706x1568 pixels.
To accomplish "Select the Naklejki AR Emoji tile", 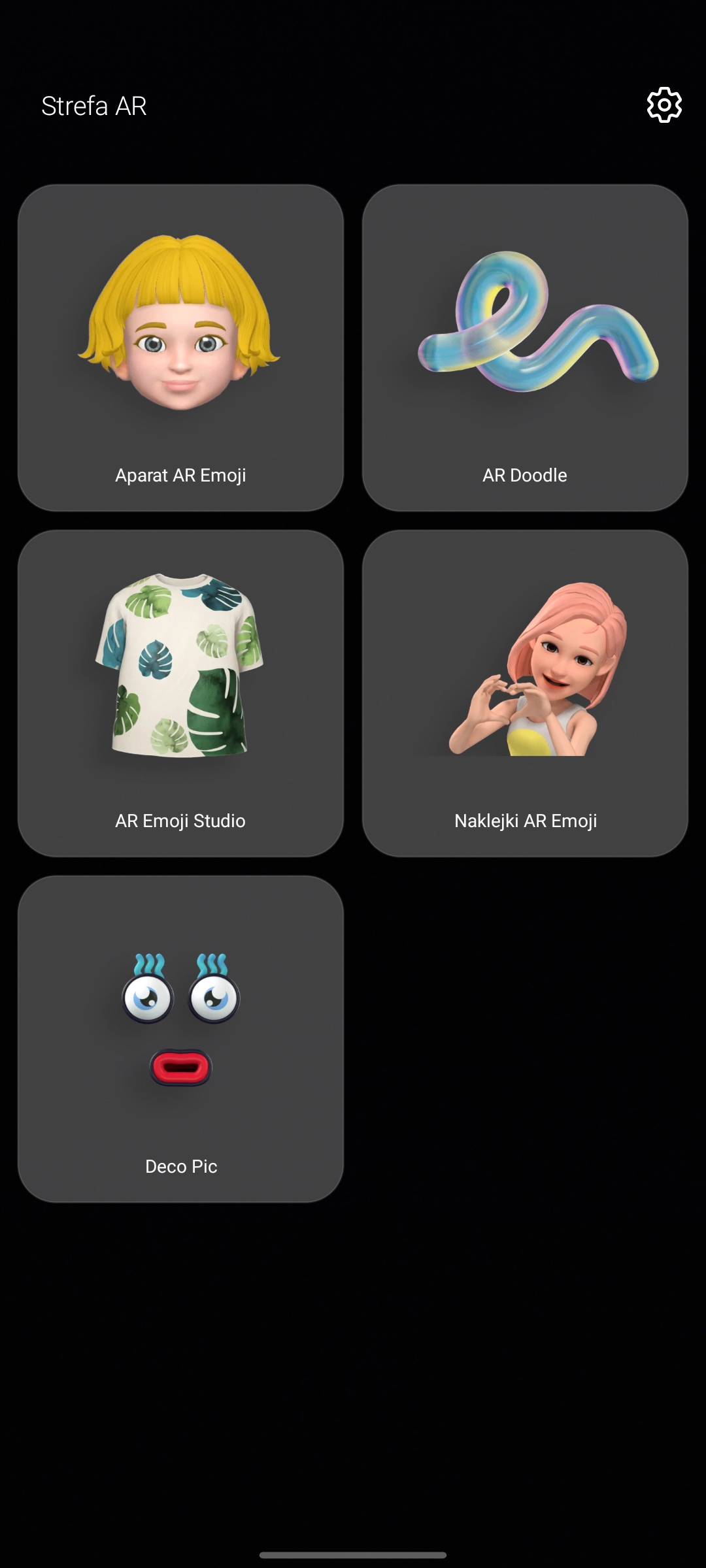I will pyautogui.click(x=525, y=693).
